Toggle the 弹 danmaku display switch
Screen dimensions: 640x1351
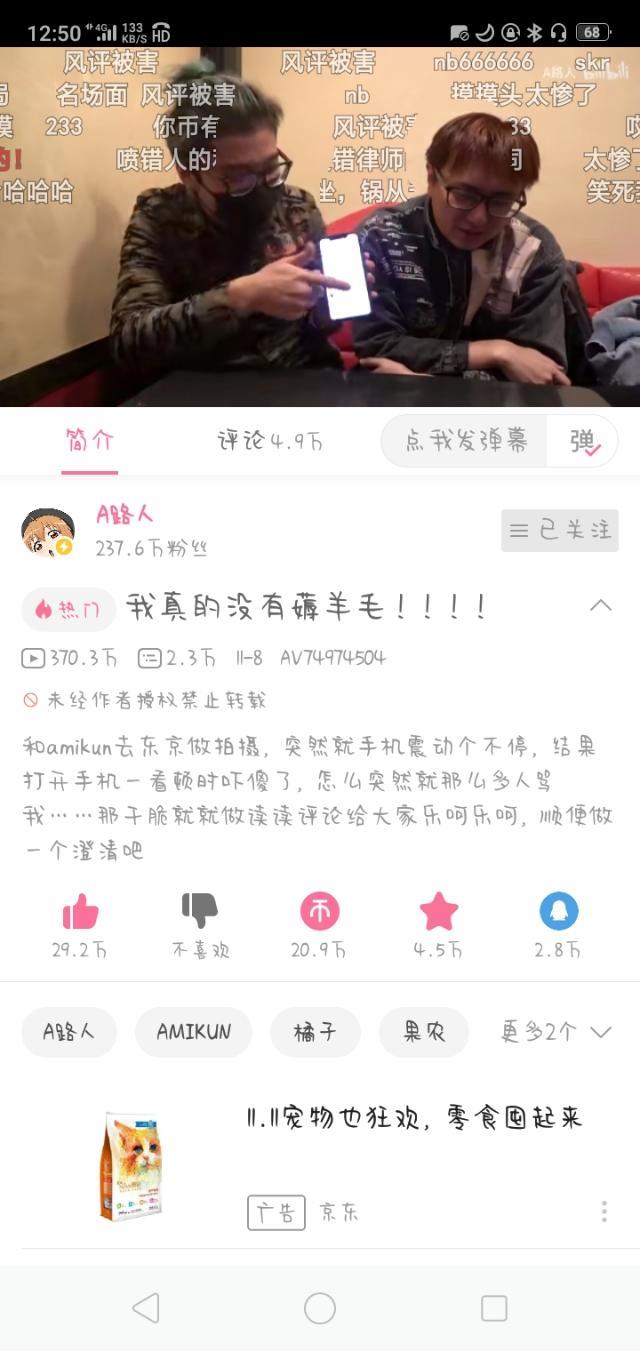tap(584, 442)
